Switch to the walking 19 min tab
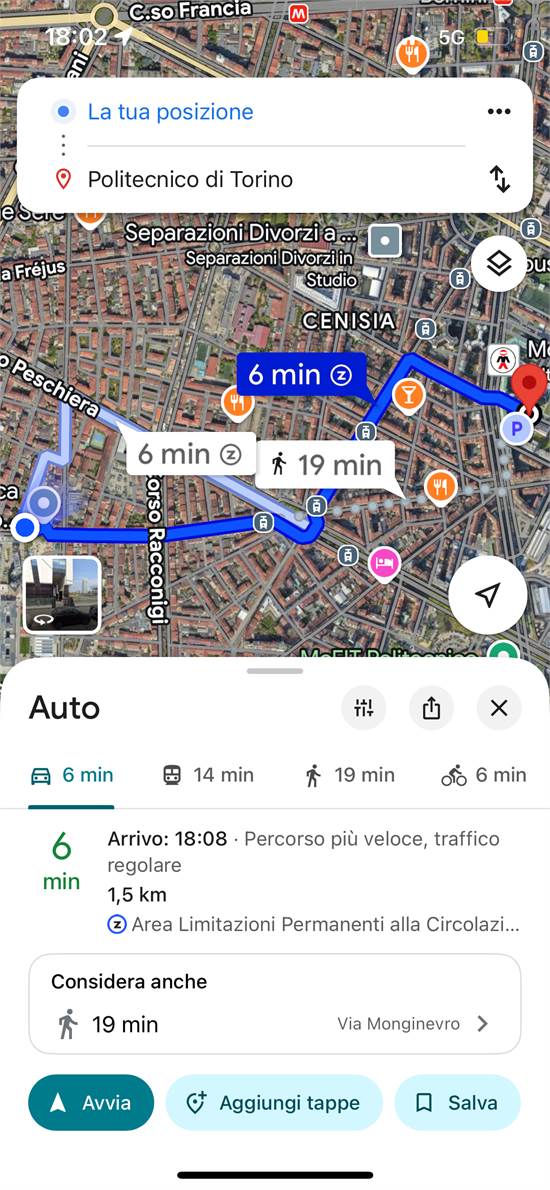Viewport: 550px width, 1190px height. click(349, 775)
